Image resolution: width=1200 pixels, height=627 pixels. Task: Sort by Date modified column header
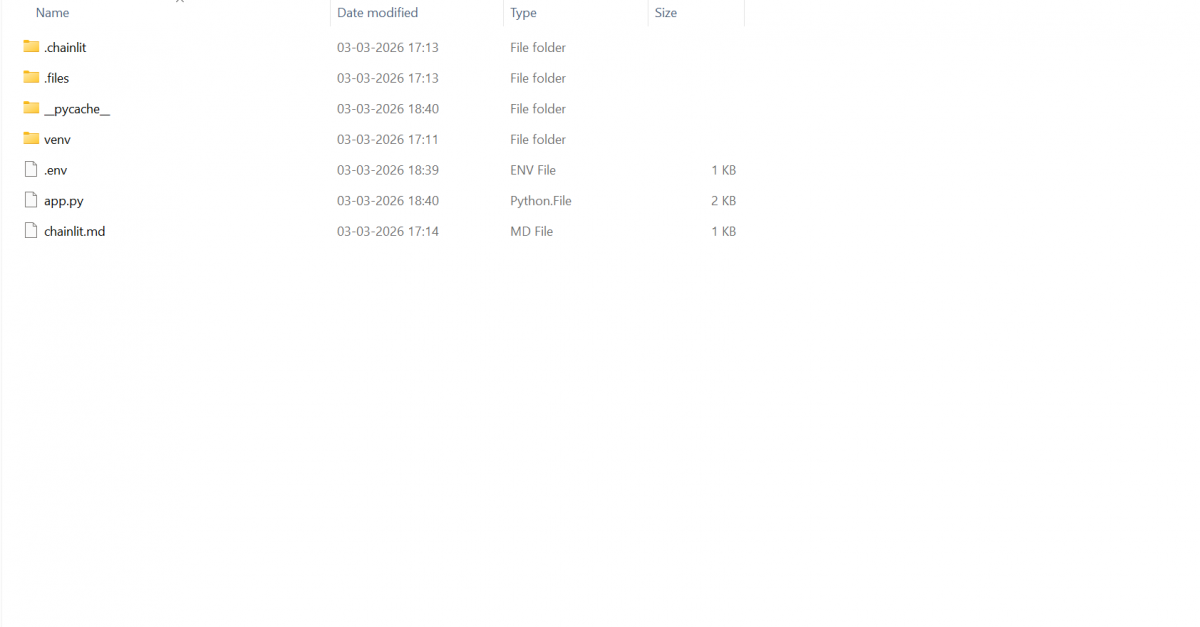(x=377, y=13)
